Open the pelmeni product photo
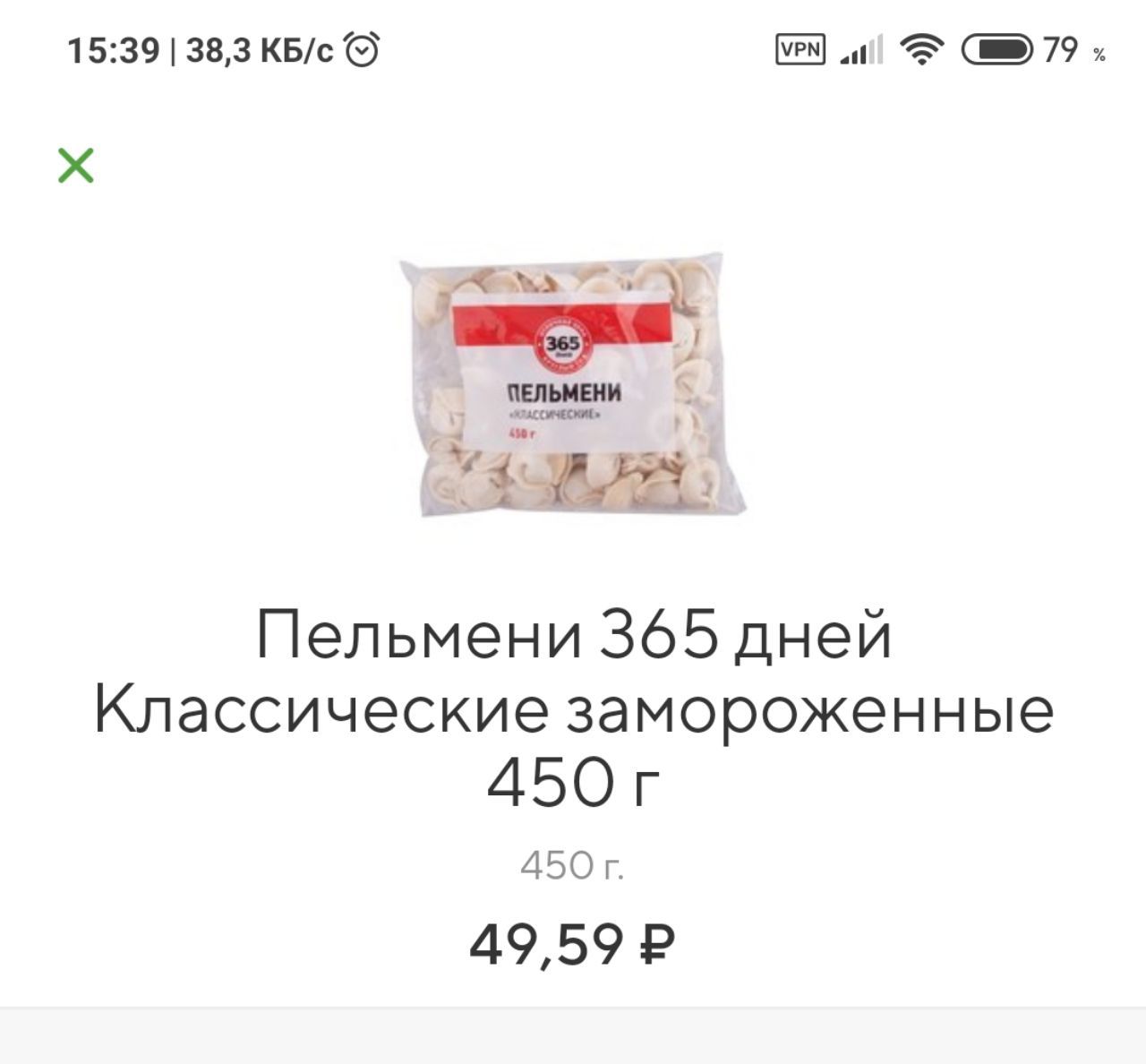This screenshot has width=1146, height=1064. click(x=572, y=385)
